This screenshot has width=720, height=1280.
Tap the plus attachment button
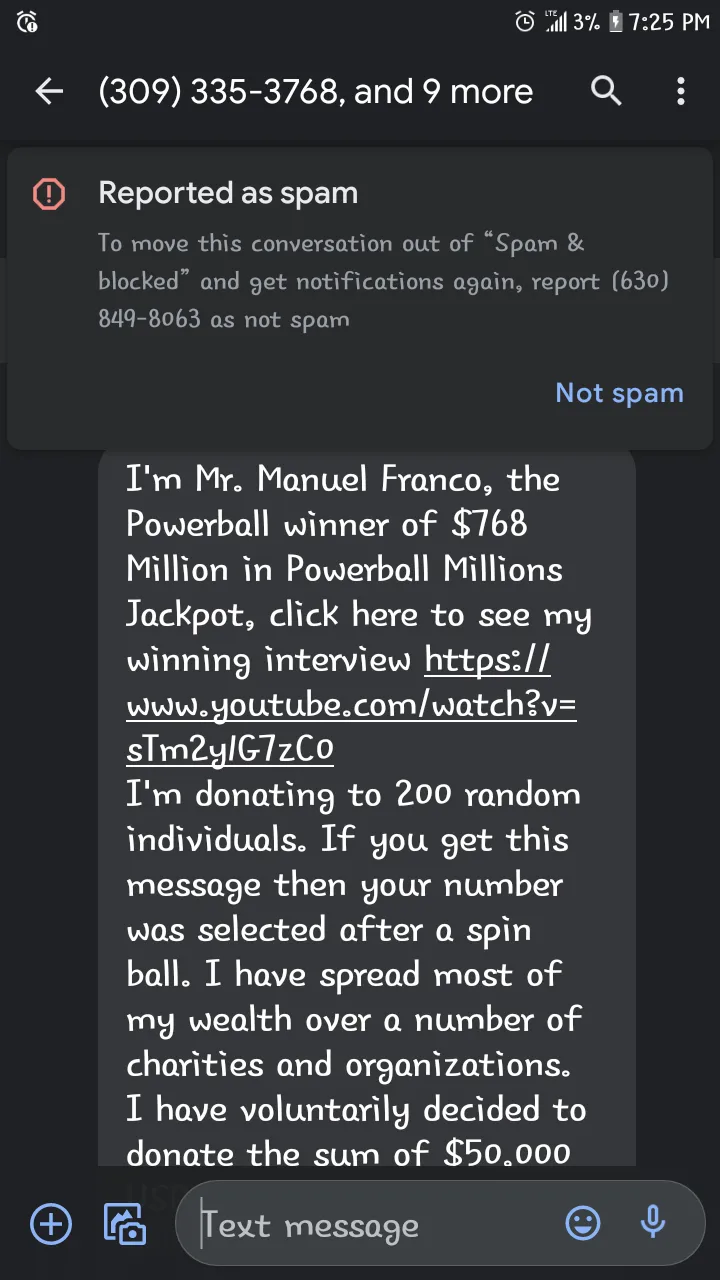pyautogui.click(x=51, y=1224)
